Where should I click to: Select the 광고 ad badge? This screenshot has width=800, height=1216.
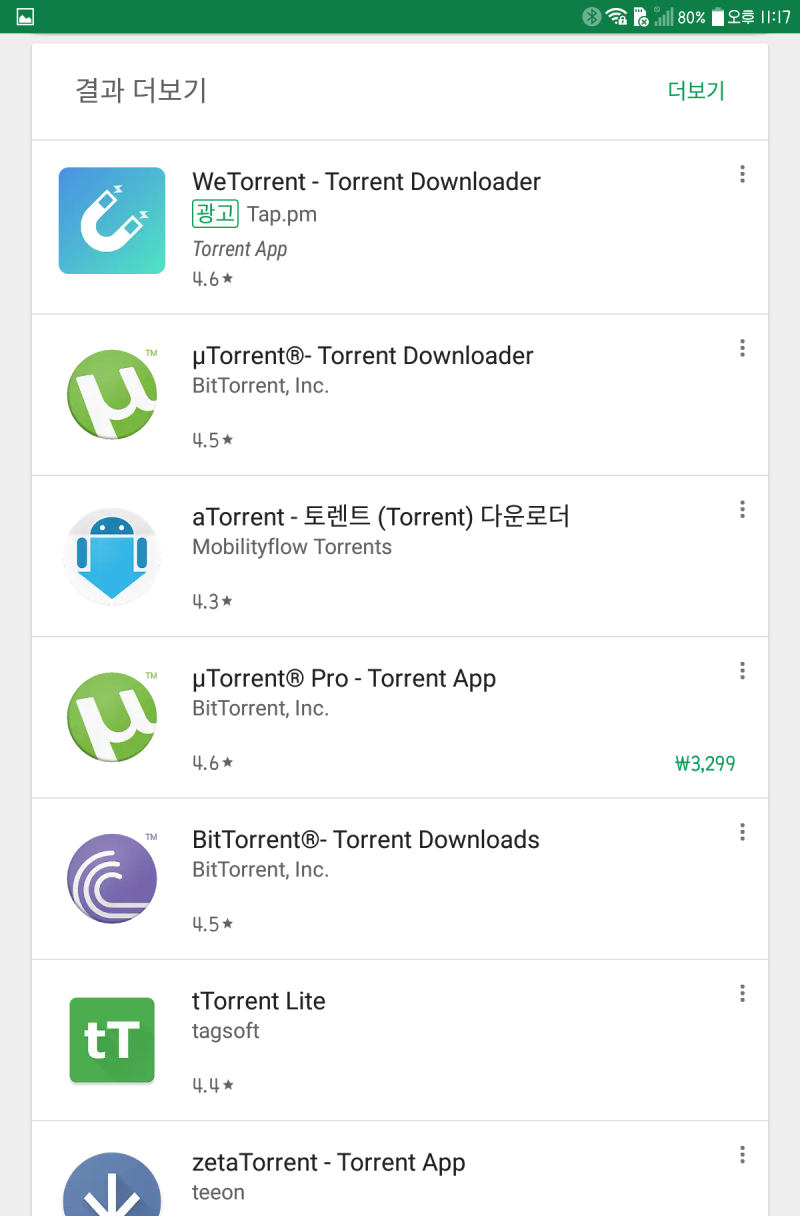[215, 214]
